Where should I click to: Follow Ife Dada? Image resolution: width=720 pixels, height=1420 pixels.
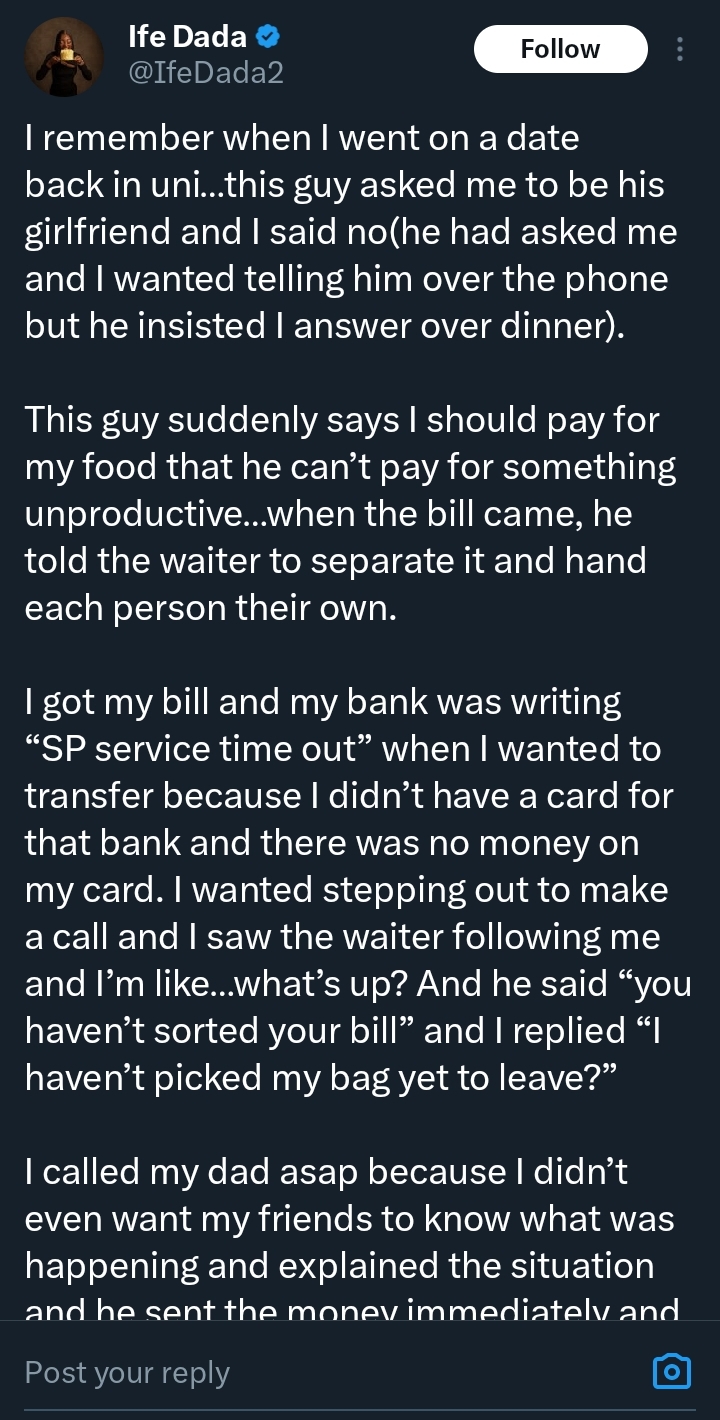coord(560,49)
